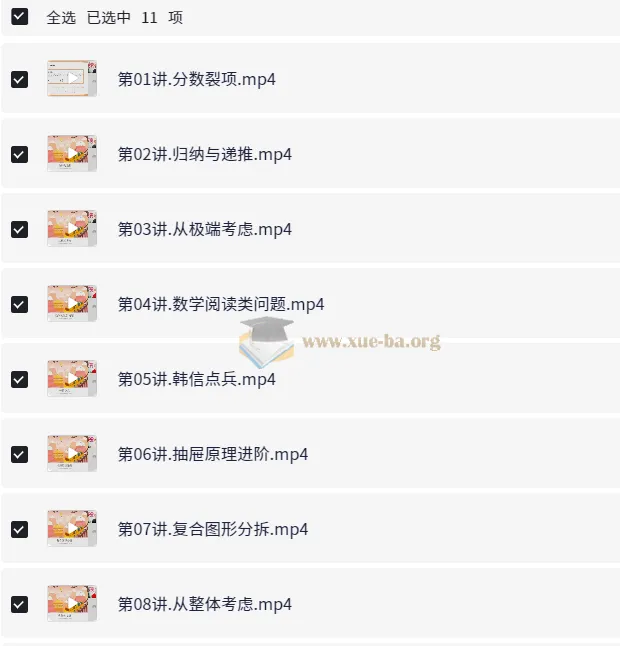620x646 pixels.
Task: Uncheck the 全选 select-all checkbox
Action: 19,17
